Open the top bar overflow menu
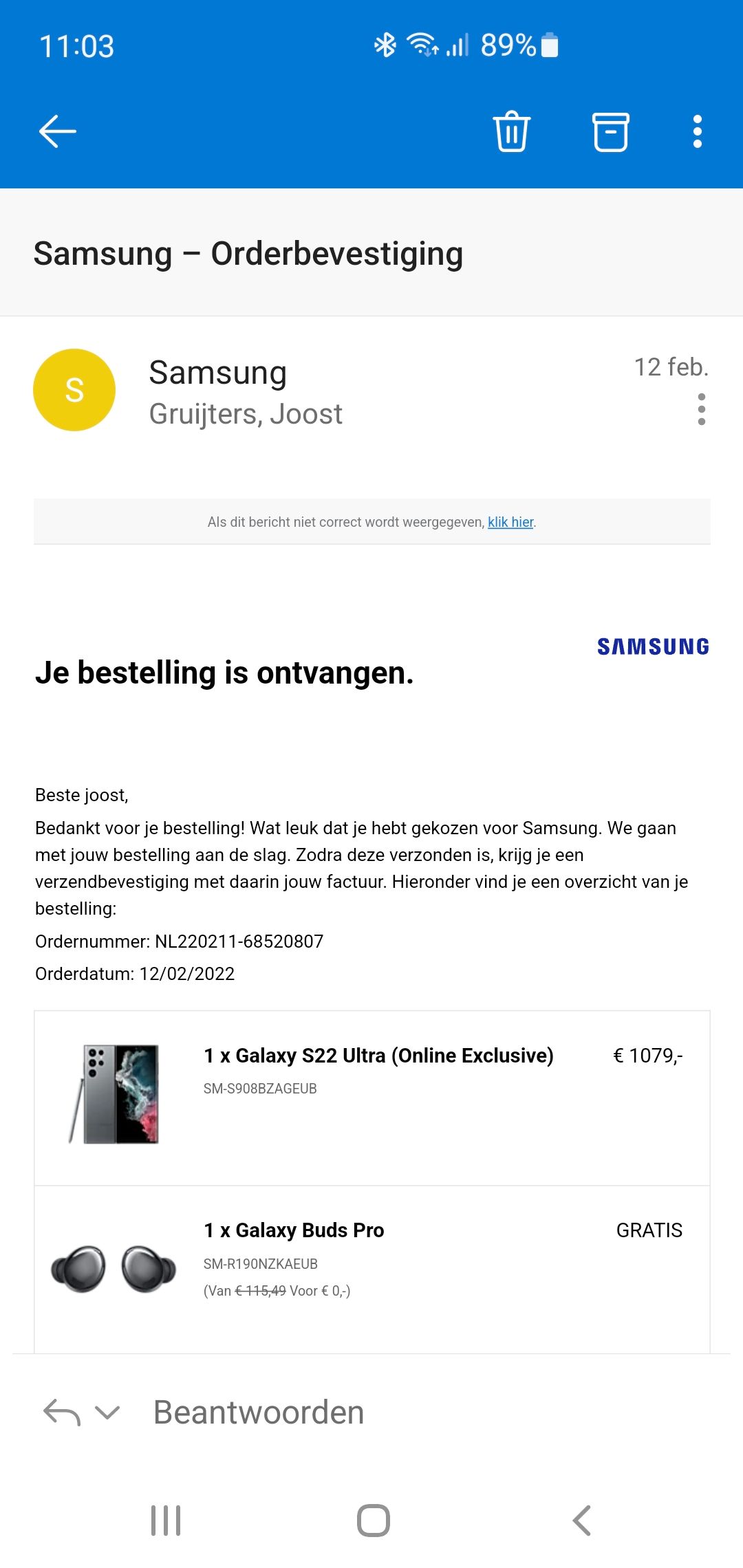 [697, 131]
